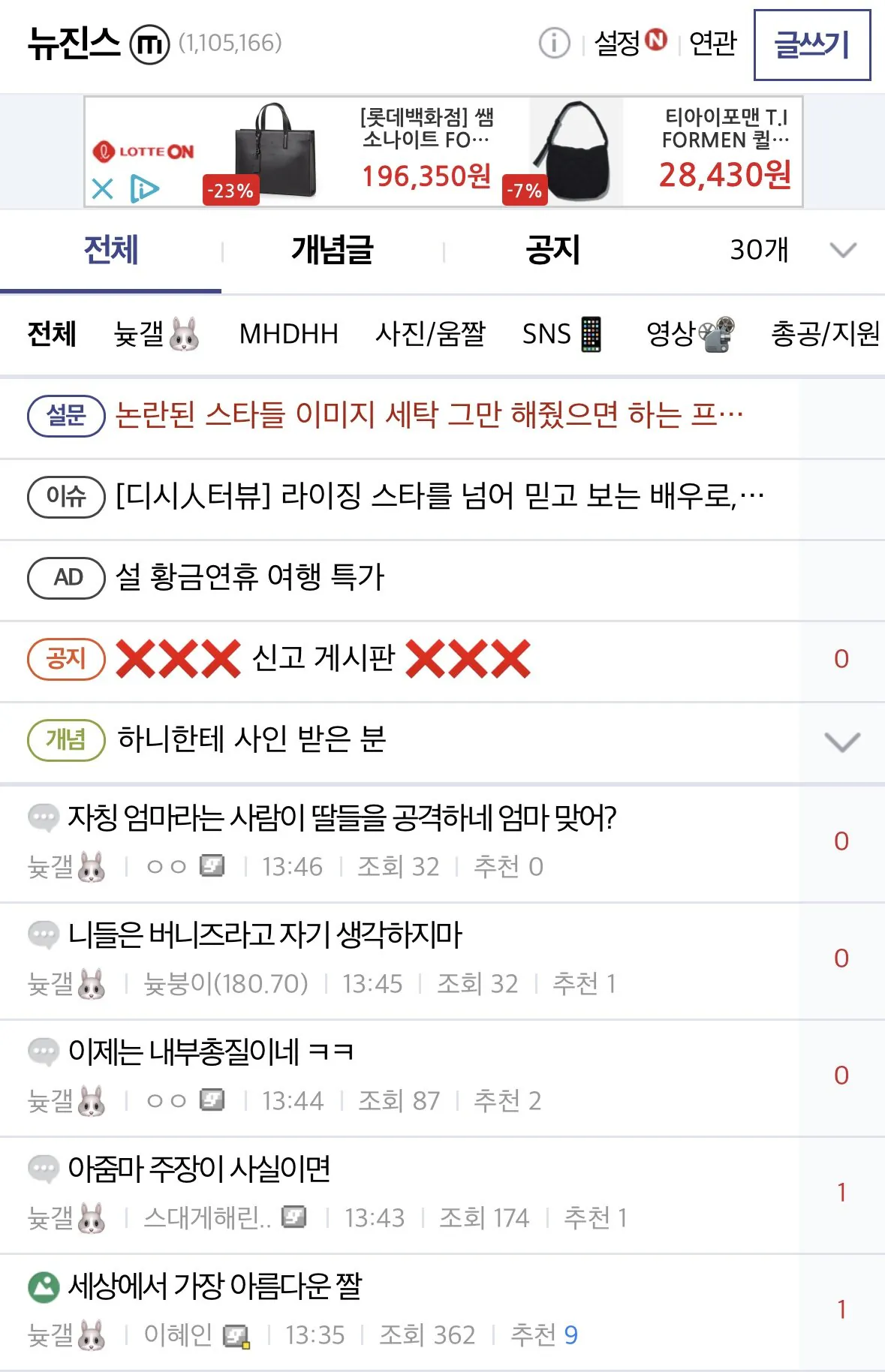Select the MHDHH category filter
The image size is (885, 1372).
[x=288, y=334]
